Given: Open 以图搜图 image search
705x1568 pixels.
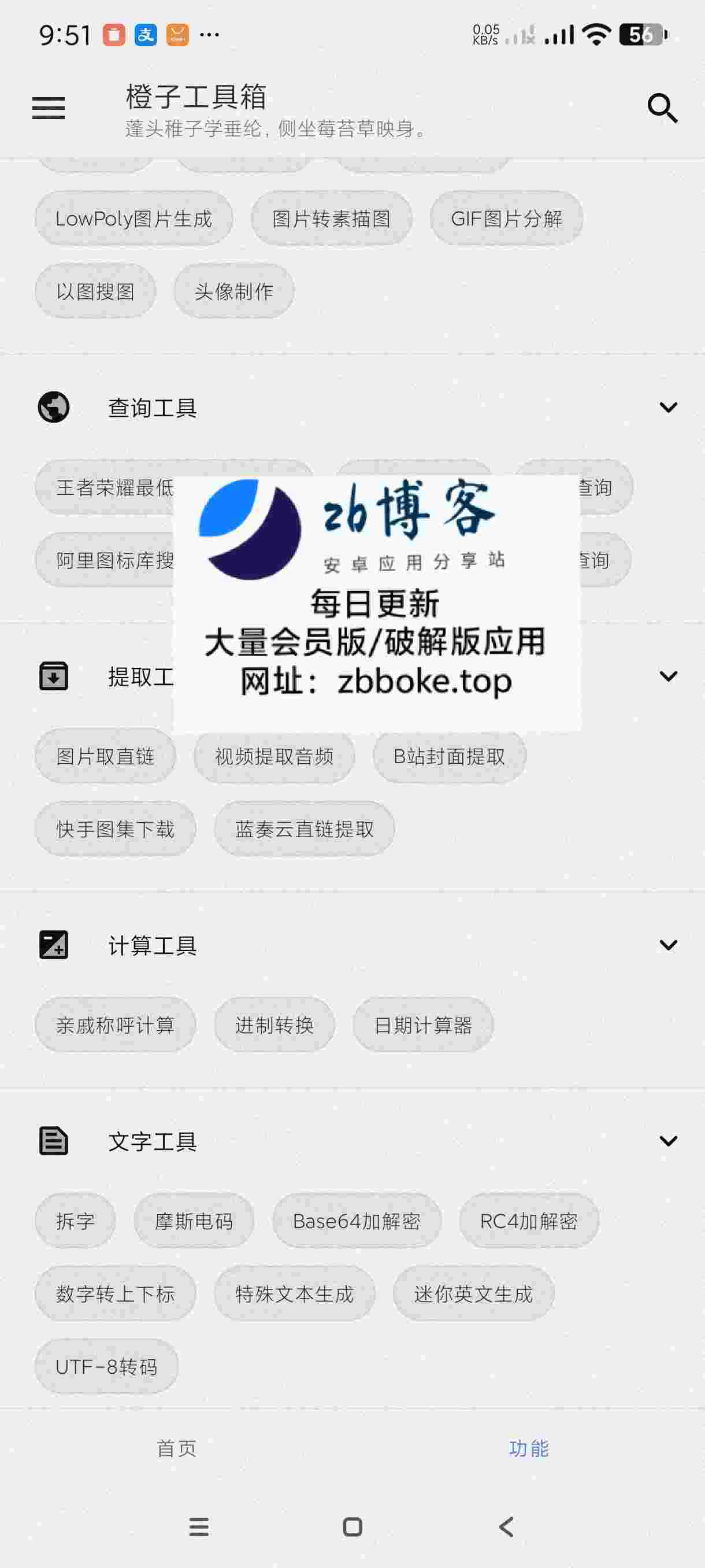Looking at the screenshot, I should coord(95,291).
